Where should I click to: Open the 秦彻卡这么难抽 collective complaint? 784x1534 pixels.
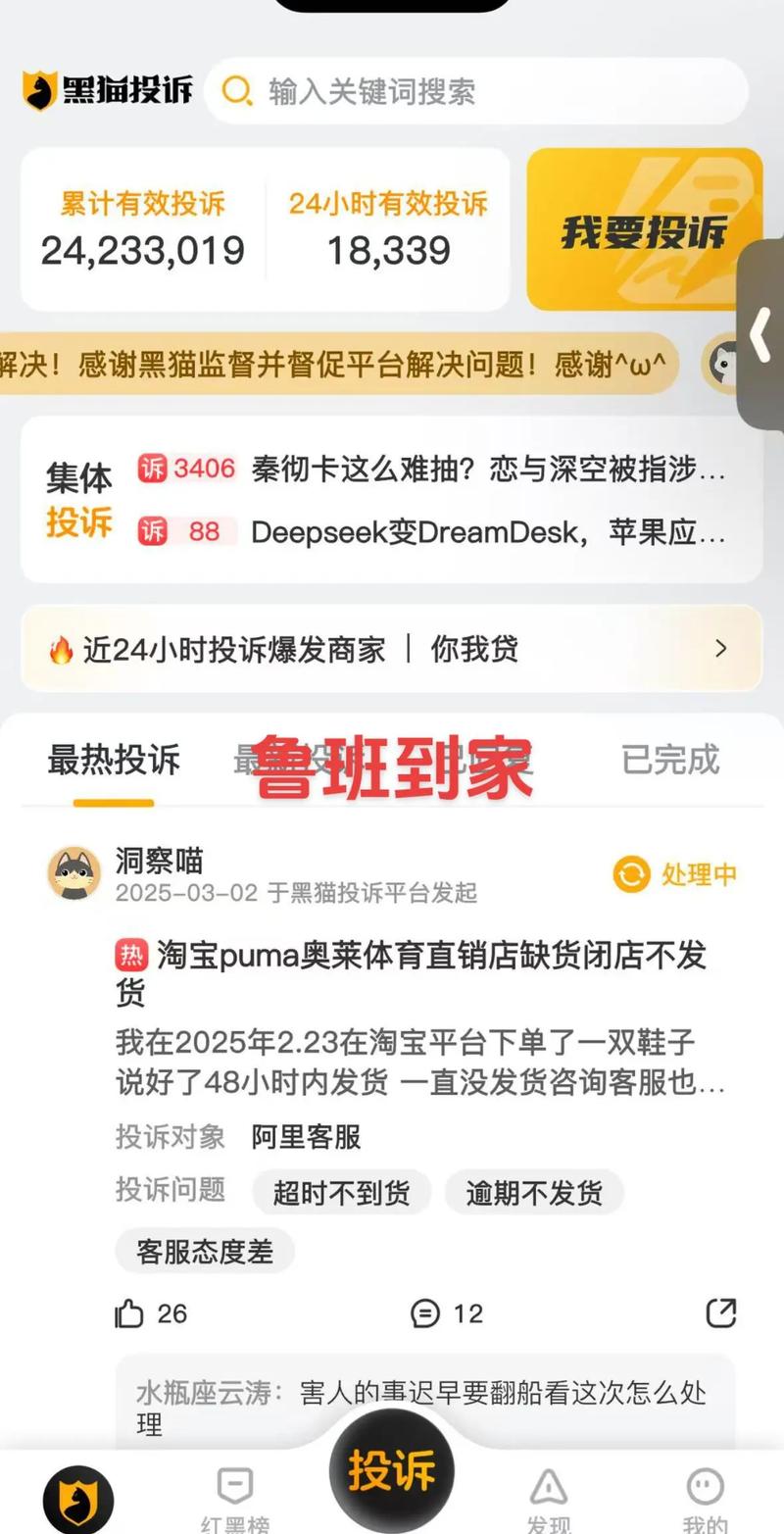click(x=488, y=470)
